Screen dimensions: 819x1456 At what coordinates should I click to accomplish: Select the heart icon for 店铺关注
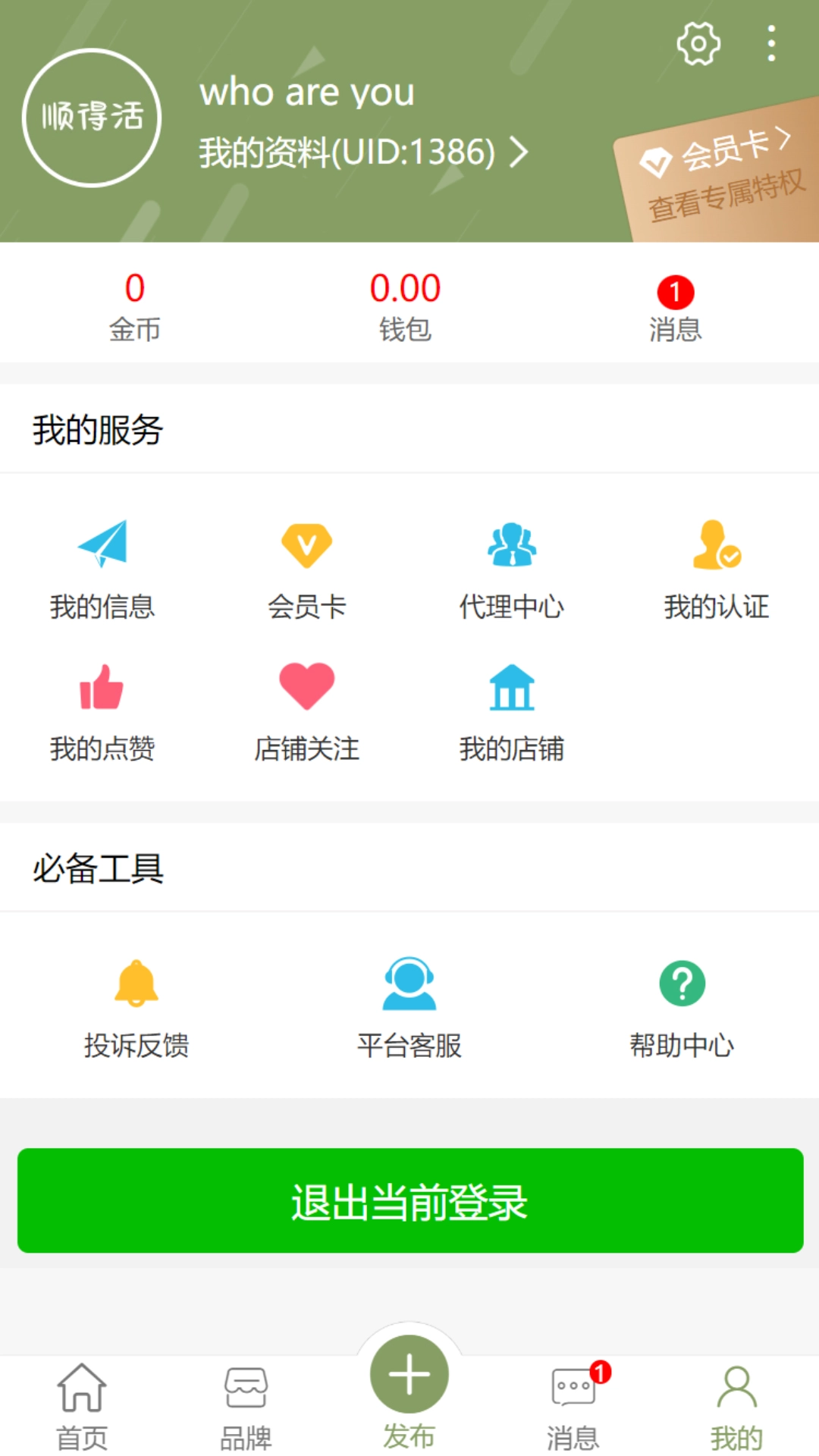pos(306,686)
